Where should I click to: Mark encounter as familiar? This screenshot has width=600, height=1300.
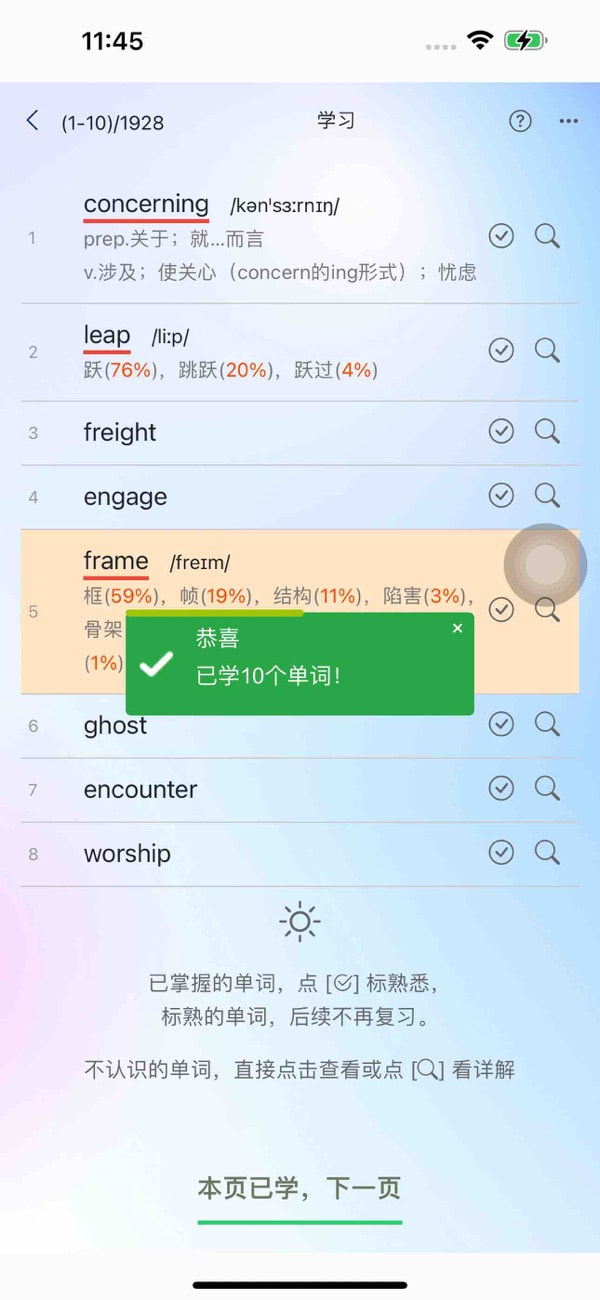tap(501, 788)
